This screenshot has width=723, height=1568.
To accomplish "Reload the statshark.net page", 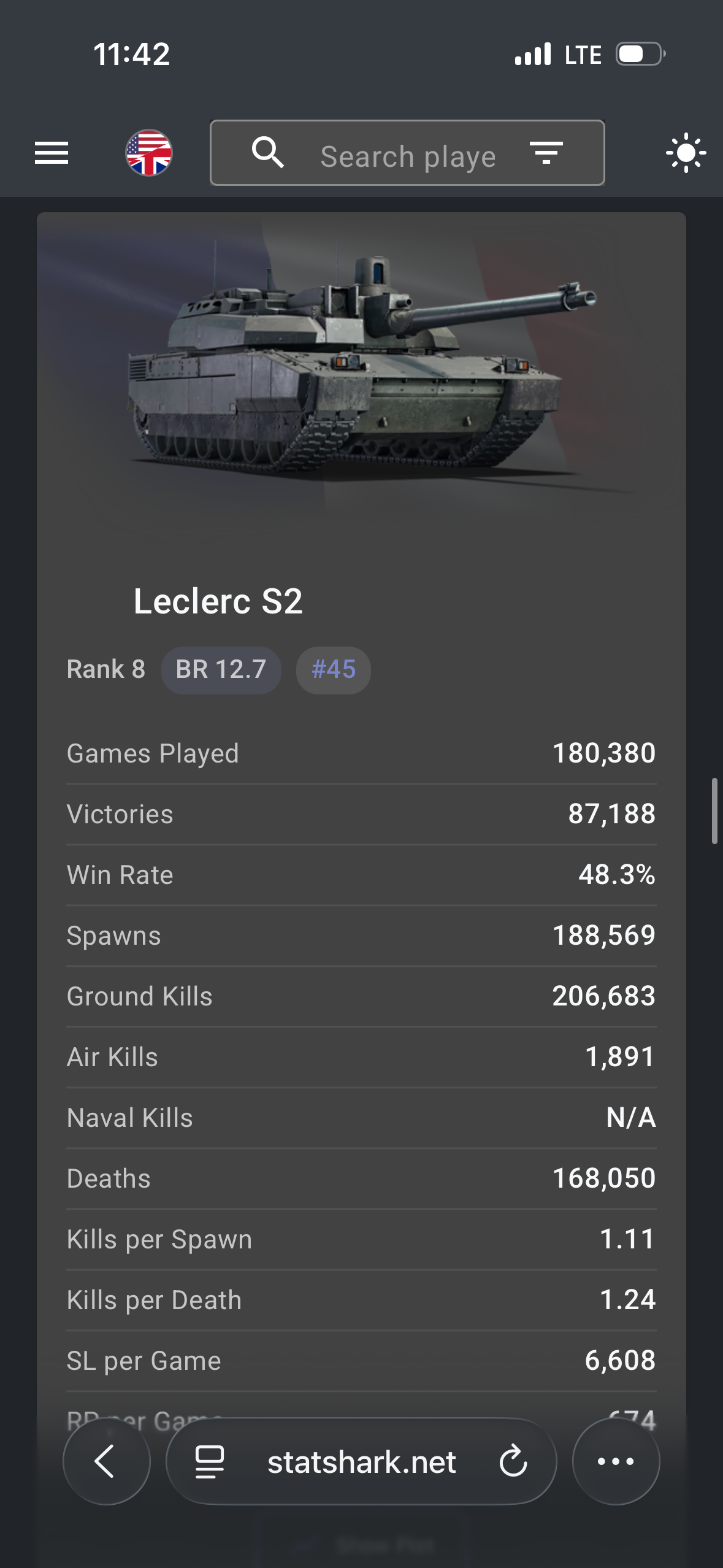I will click(x=513, y=1461).
